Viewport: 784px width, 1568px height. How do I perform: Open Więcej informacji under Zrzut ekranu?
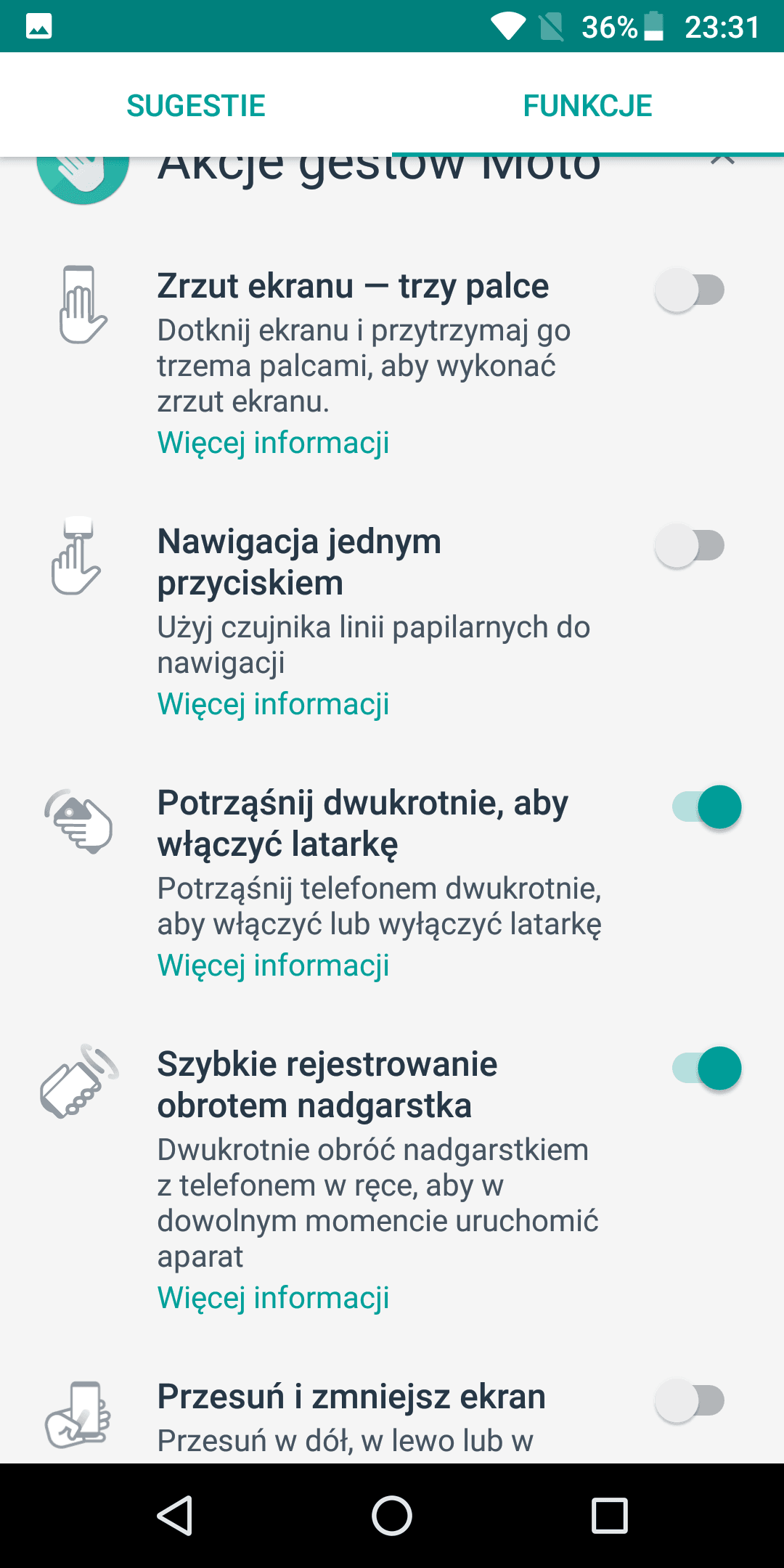pos(273,443)
